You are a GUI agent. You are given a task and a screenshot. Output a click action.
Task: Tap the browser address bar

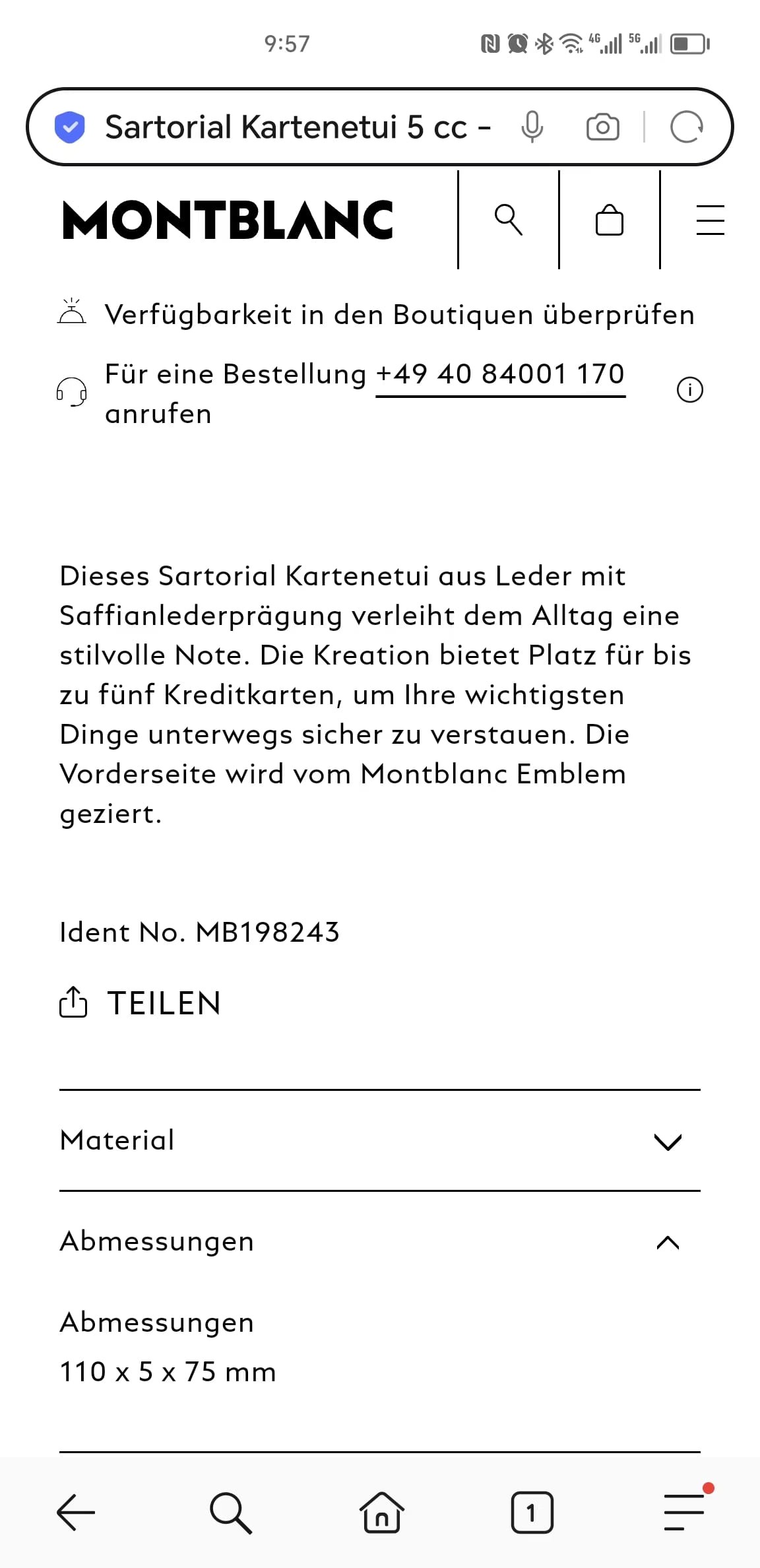297,127
